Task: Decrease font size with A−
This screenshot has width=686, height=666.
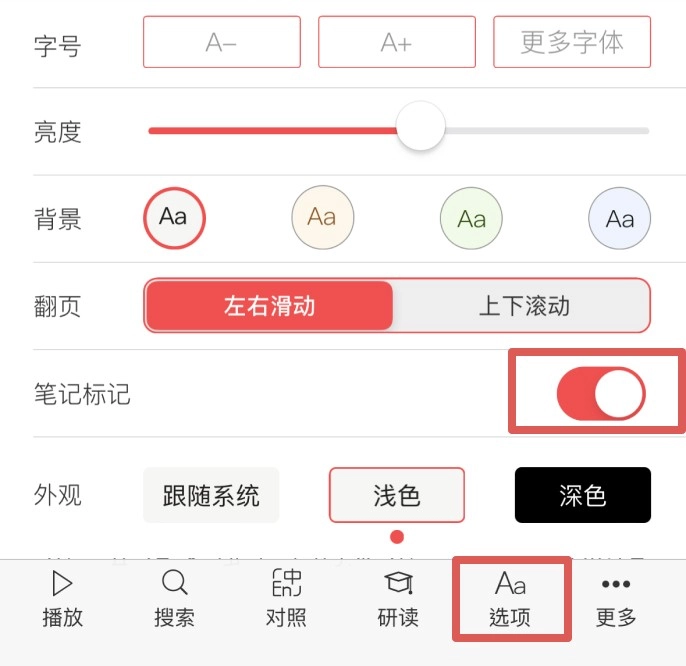Action: coord(221,42)
